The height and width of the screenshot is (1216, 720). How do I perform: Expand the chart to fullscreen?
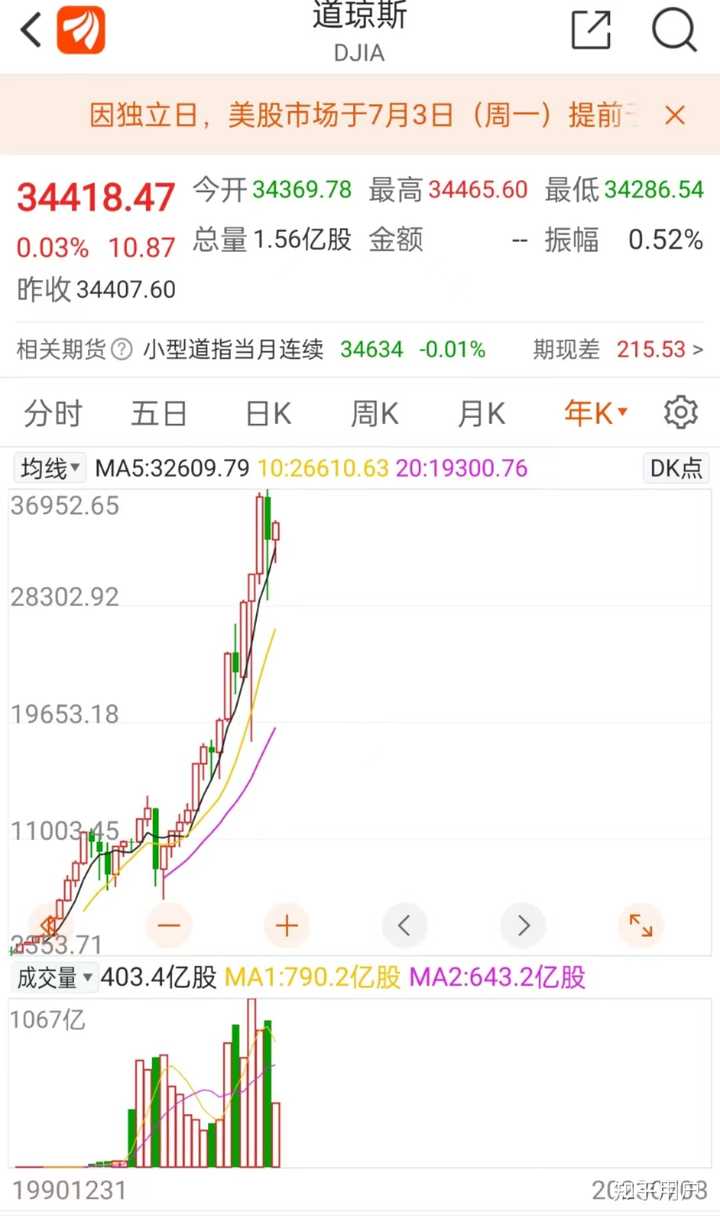click(x=640, y=926)
